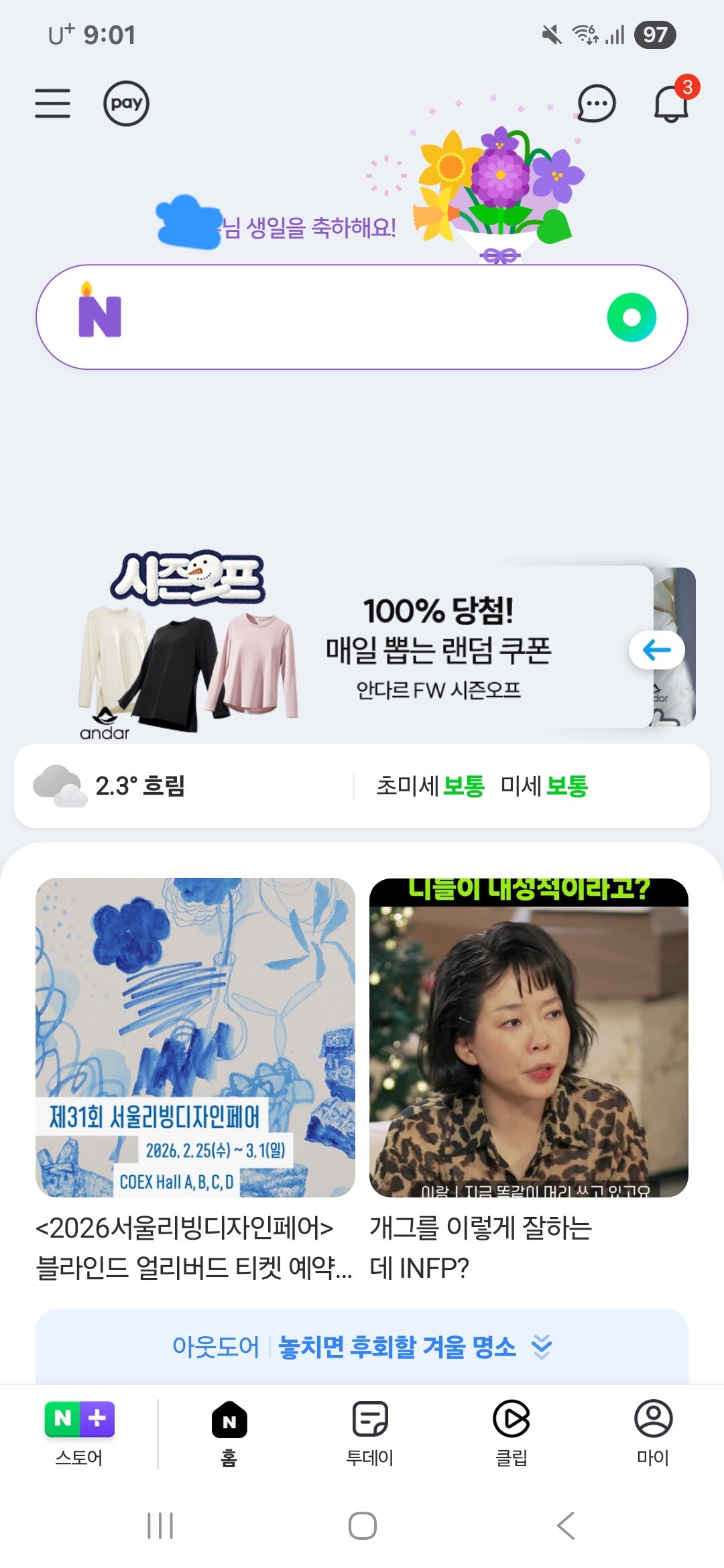This screenshot has width=724, height=1568.
Task: Tap the green circle button in search bar
Action: click(631, 317)
